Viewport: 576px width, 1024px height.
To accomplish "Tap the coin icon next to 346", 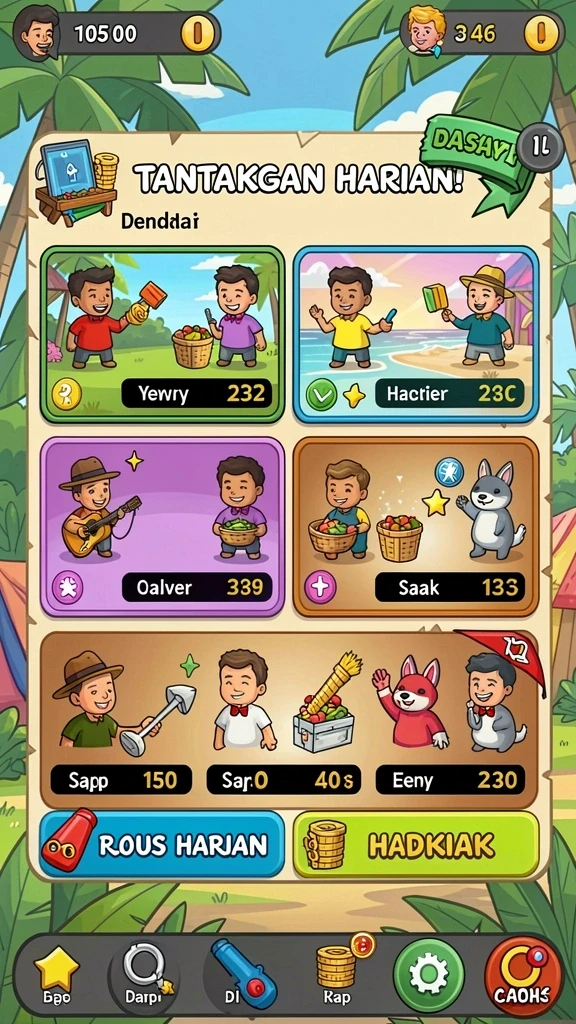I will click(x=541, y=33).
